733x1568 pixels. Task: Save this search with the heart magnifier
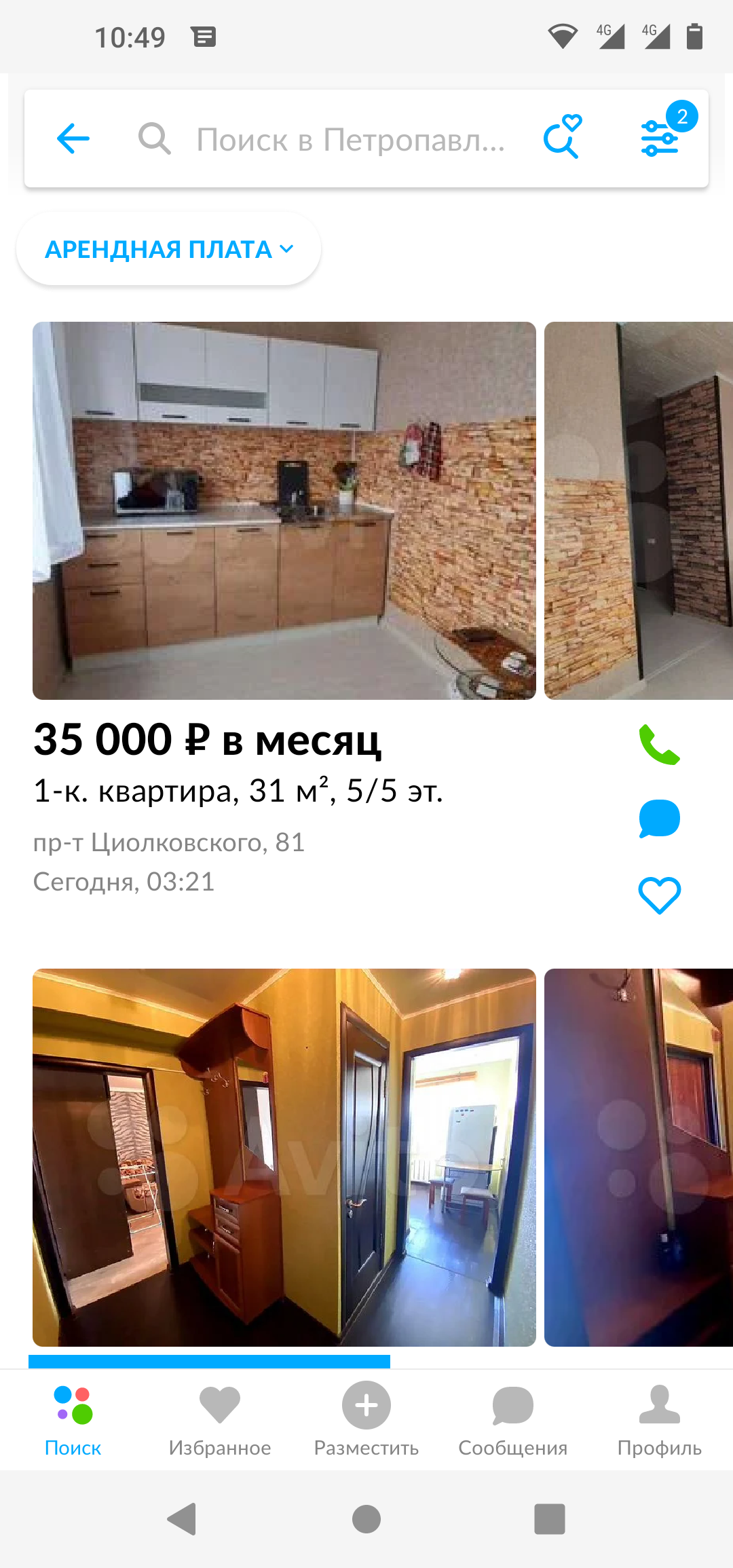coord(563,137)
